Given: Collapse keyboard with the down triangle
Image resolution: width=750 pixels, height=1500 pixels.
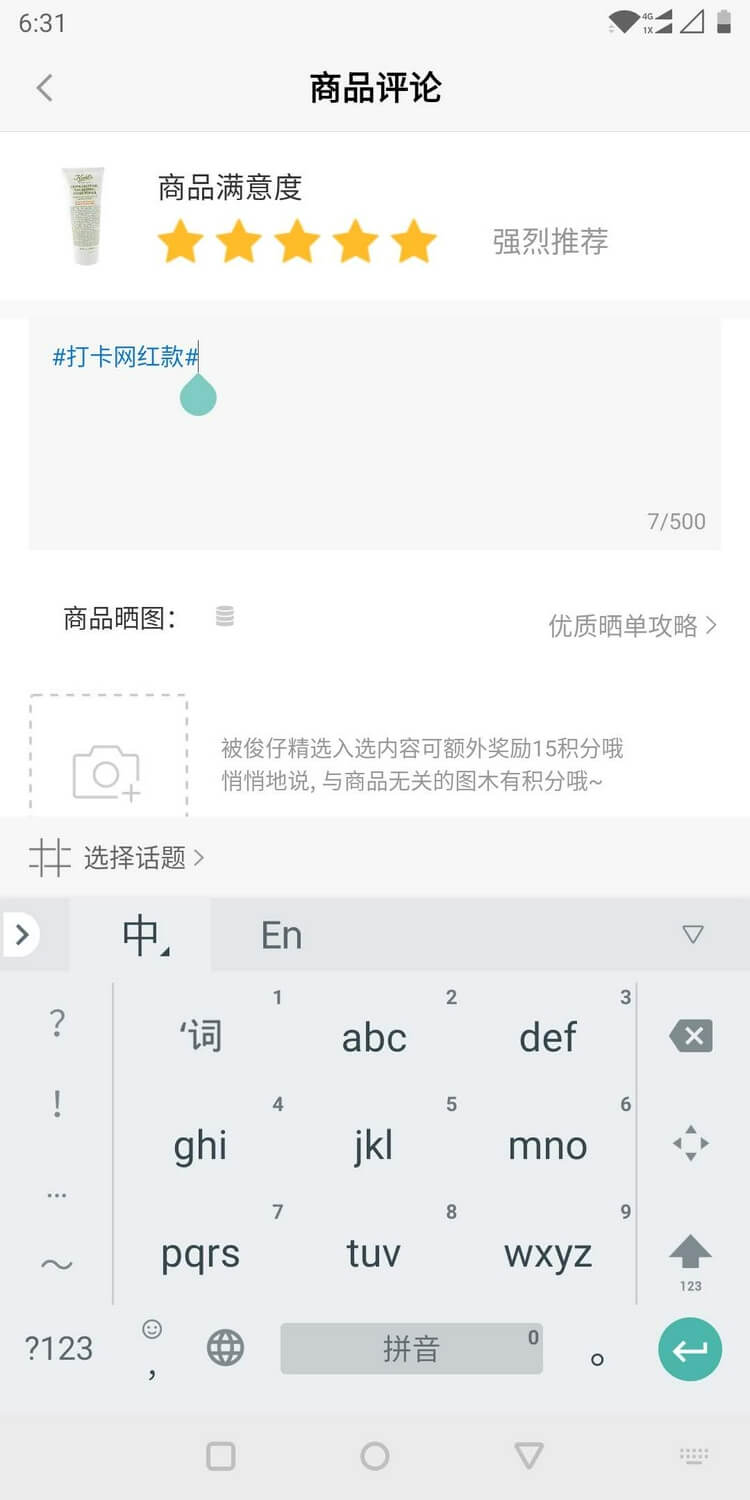Looking at the screenshot, I should (x=693, y=934).
